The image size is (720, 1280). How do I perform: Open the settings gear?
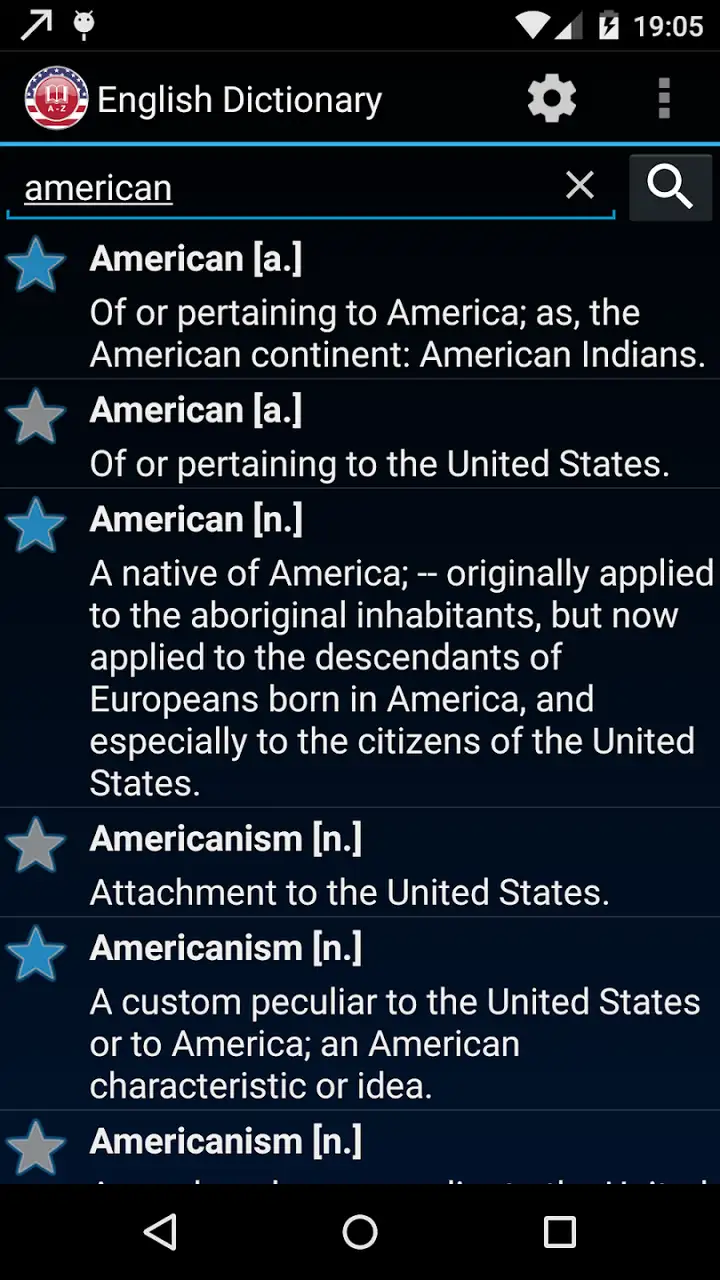552,99
